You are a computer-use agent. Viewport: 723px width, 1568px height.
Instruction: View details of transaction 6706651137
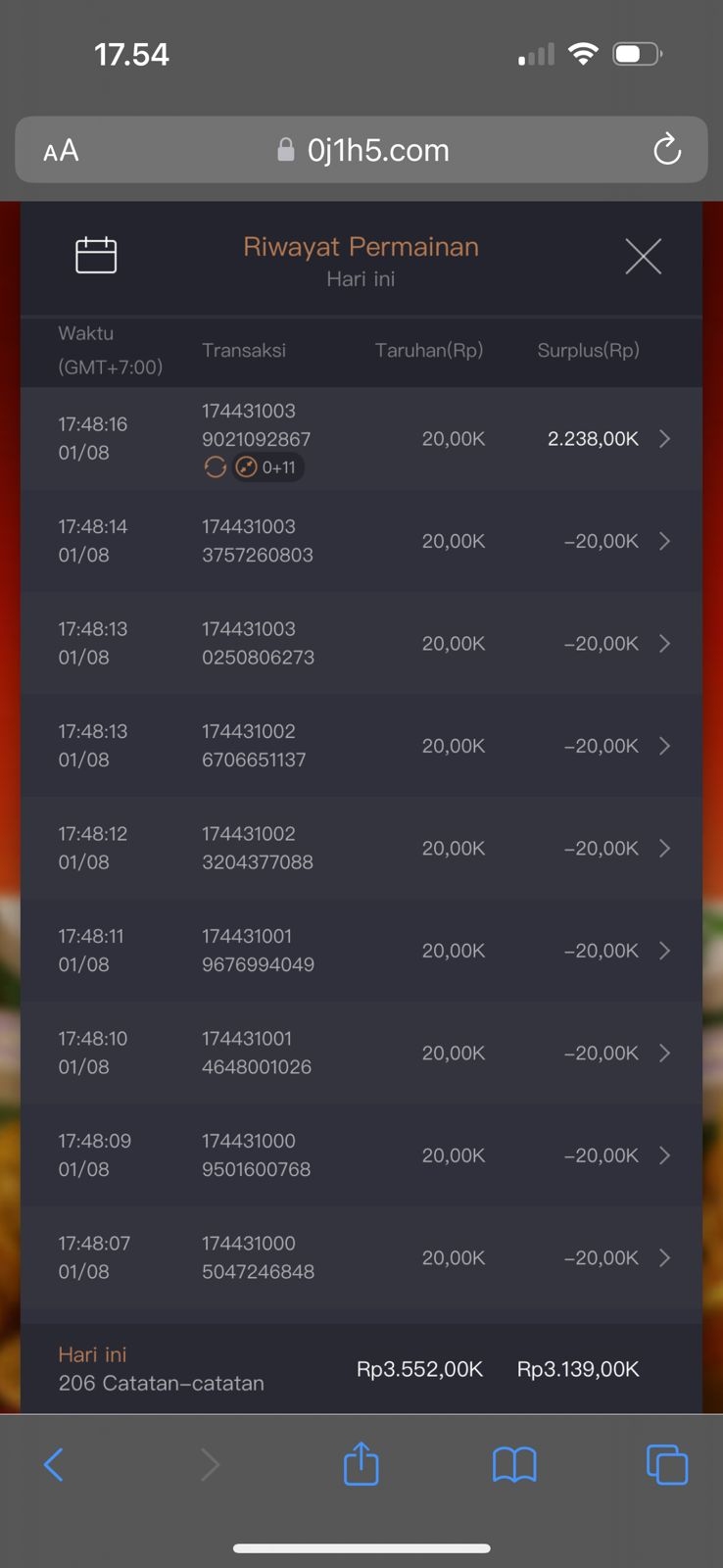[x=361, y=746]
